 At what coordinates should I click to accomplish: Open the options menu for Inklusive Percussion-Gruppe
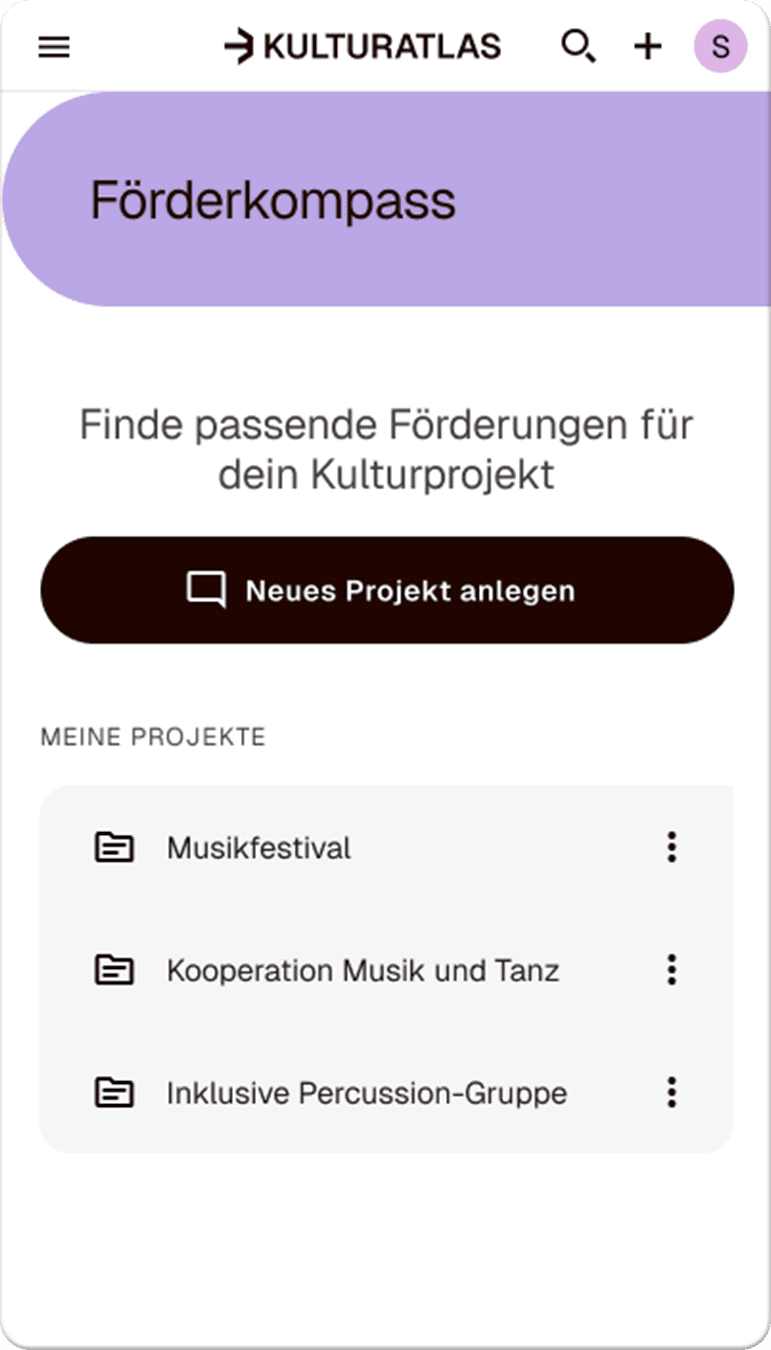671,1092
